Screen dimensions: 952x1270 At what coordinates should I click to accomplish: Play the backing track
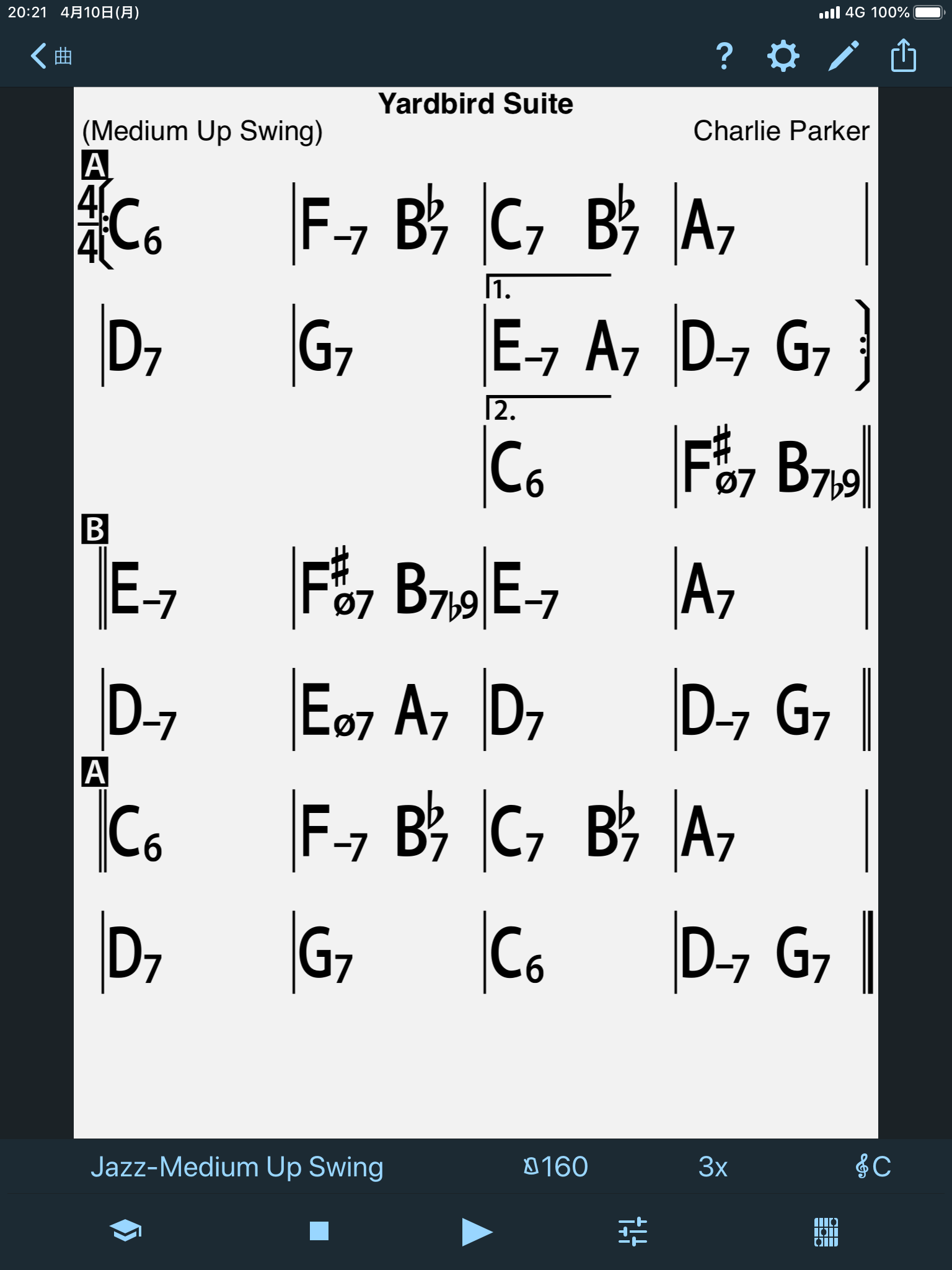477,1232
